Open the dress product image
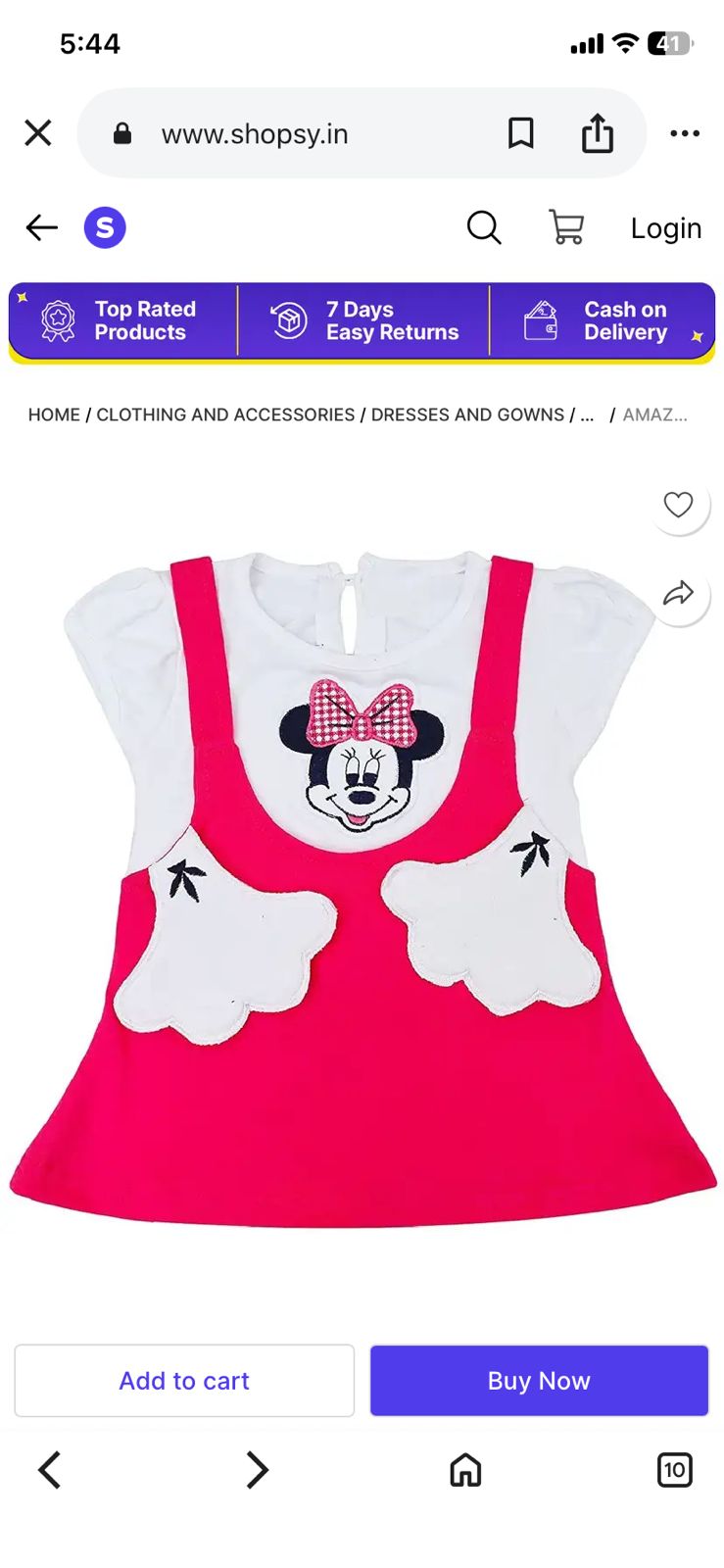Image resolution: width=724 pixels, height=1568 pixels. tap(362, 882)
